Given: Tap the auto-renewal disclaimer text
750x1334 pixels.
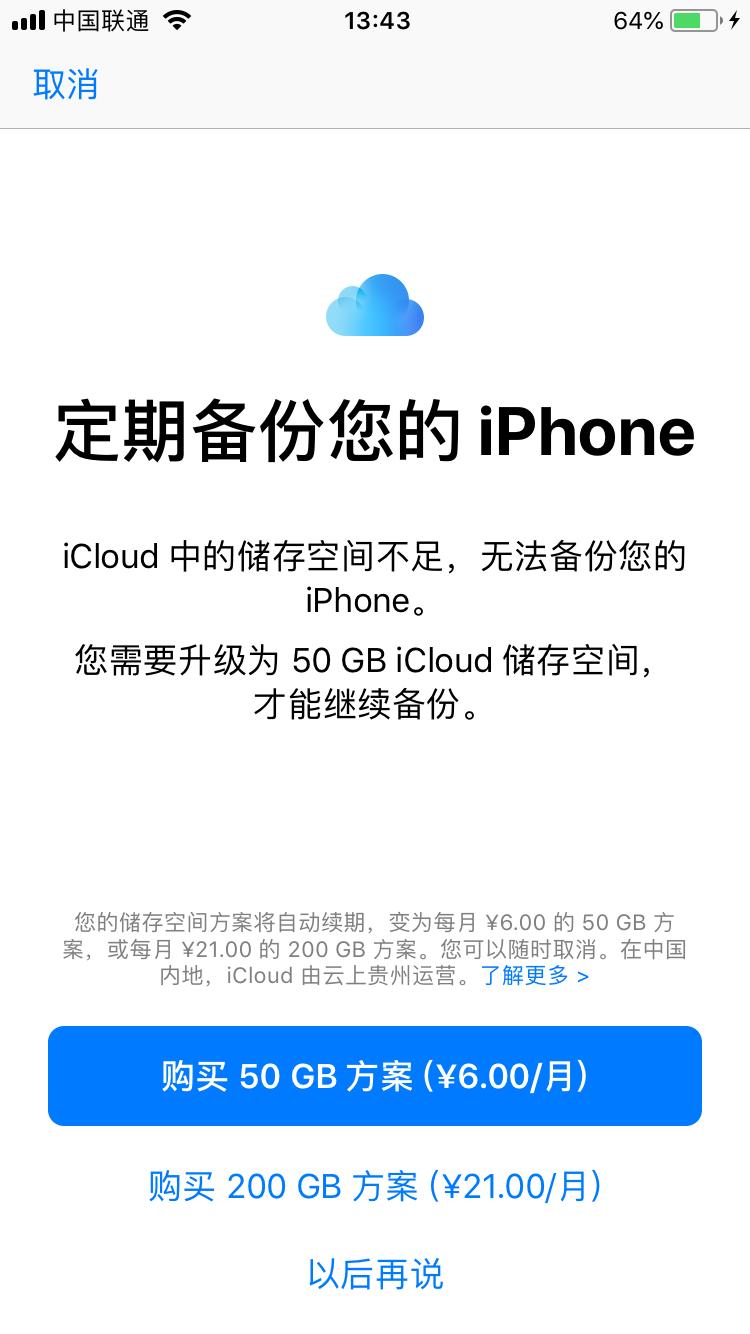Looking at the screenshot, I should click(375, 948).
